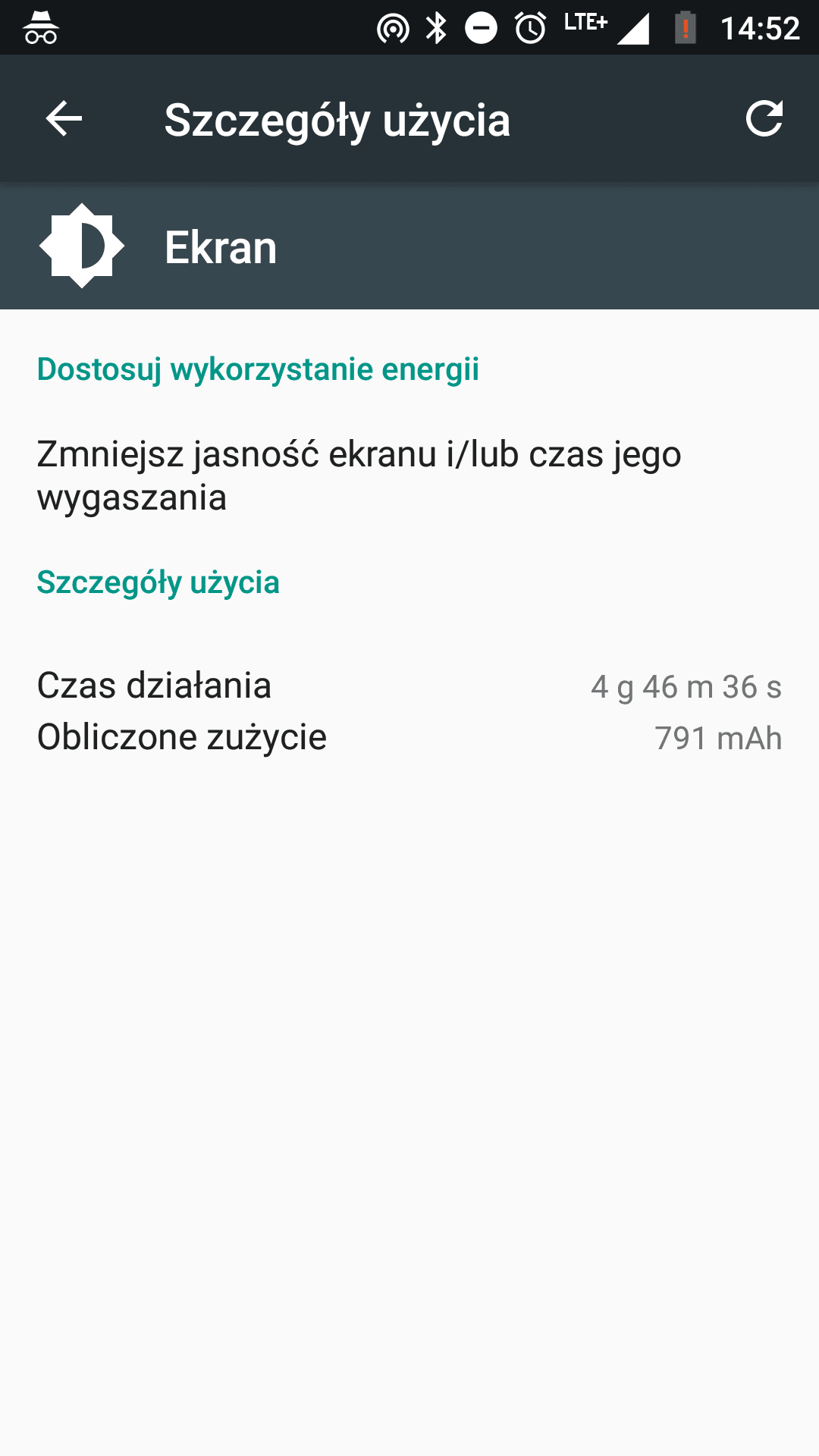819x1456 pixels.
Task: Refresh the usage details
Action: 764,118
